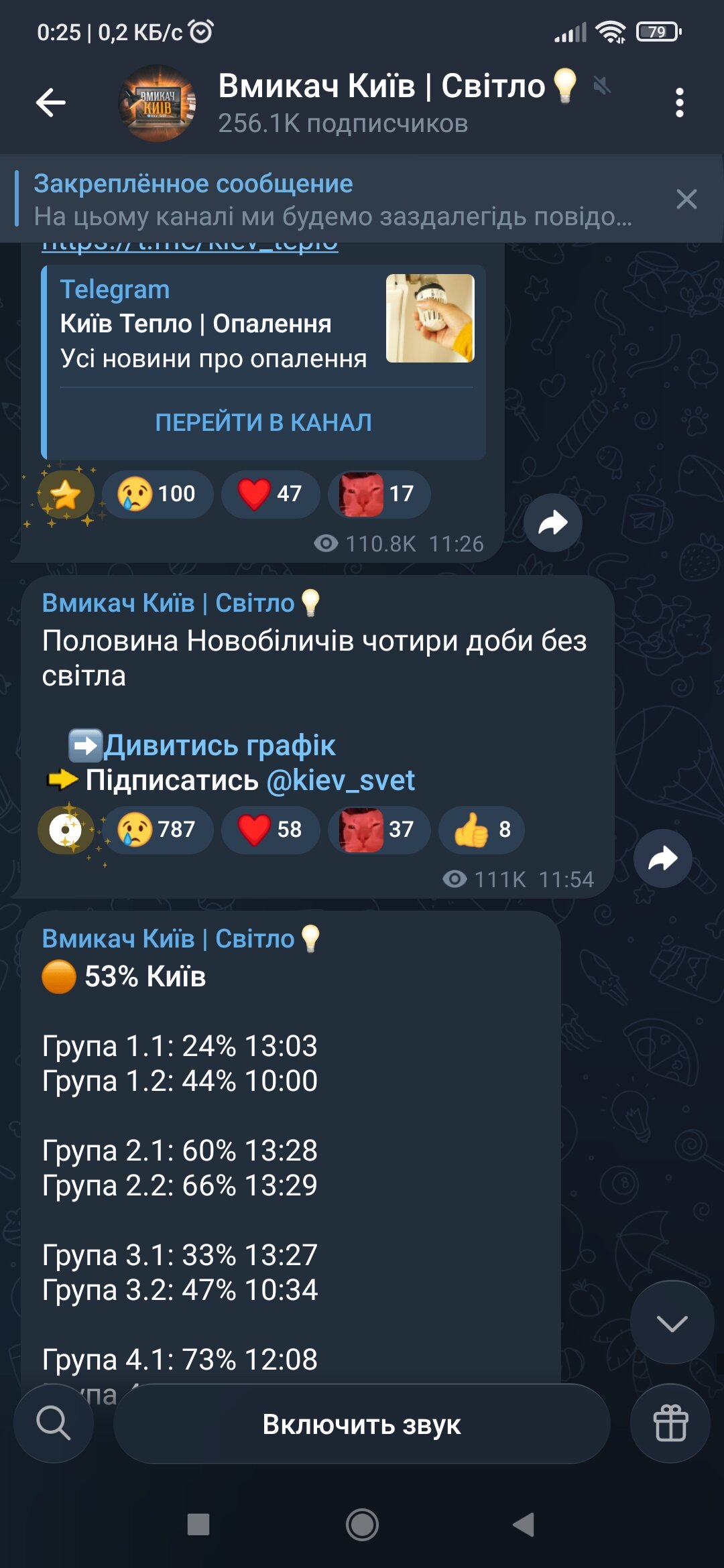Image resolution: width=724 pixels, height=1568 pixels.
Task: Tap ПЕРЕЙТИ В КАНАЛ button
Action: point(263,423)
